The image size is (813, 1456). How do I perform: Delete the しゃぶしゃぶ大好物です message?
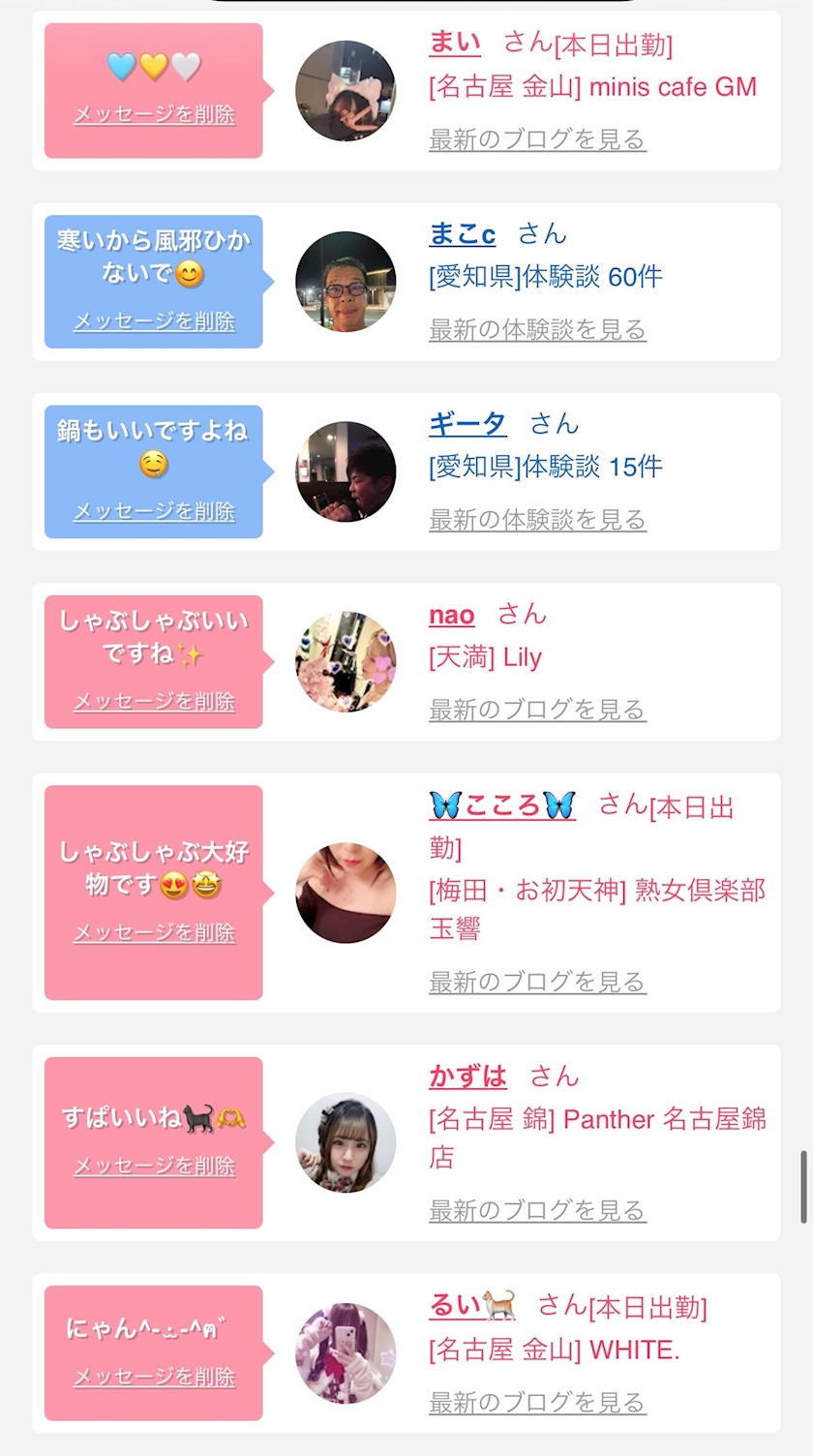tap(154, 933)
